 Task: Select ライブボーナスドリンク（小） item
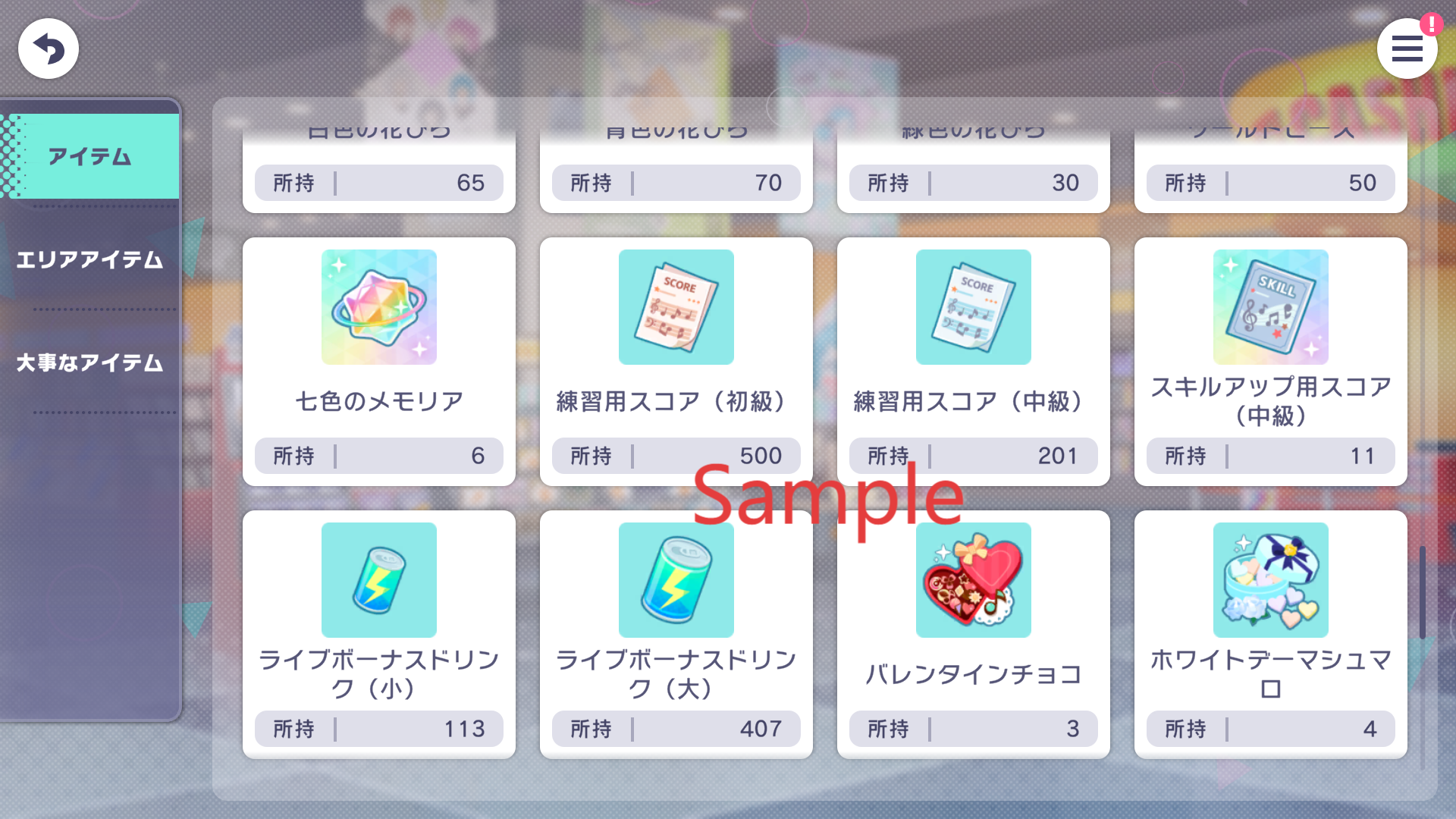pos(378,634)
